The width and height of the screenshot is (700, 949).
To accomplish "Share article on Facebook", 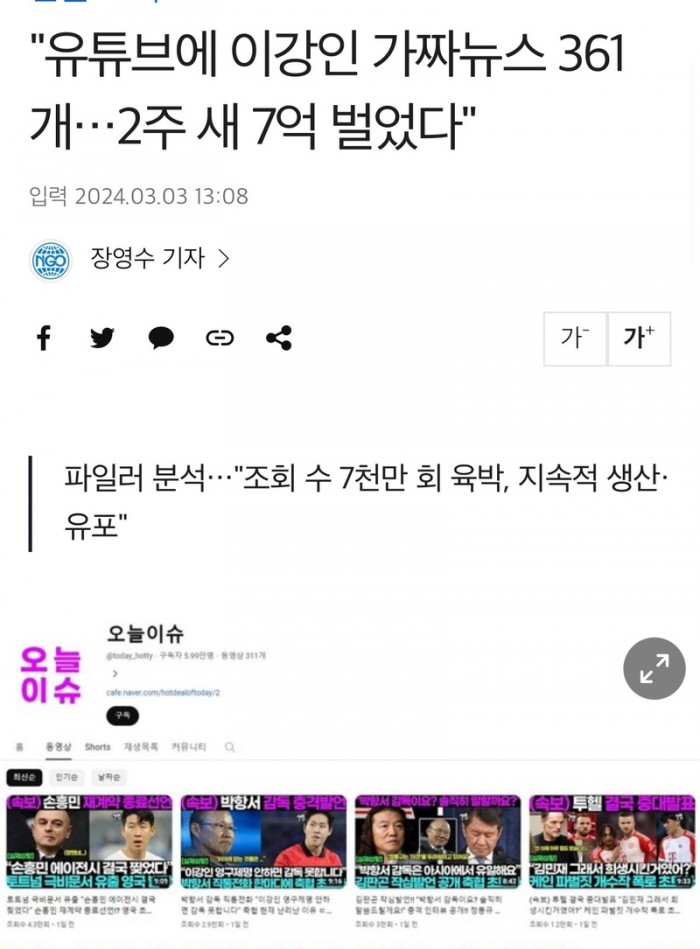I will tap(43, 338).
